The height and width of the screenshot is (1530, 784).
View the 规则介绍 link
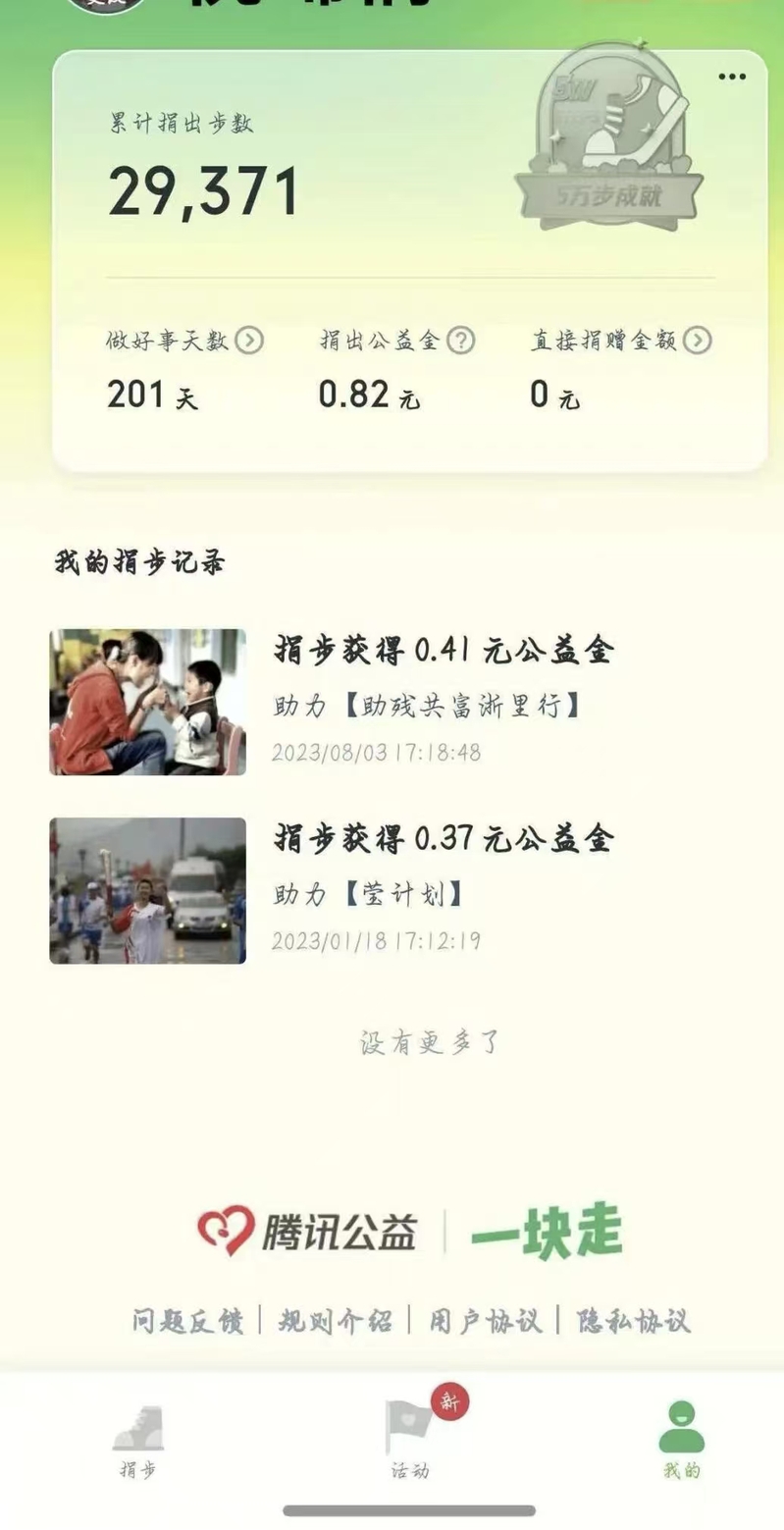(x=335, y=1321)
